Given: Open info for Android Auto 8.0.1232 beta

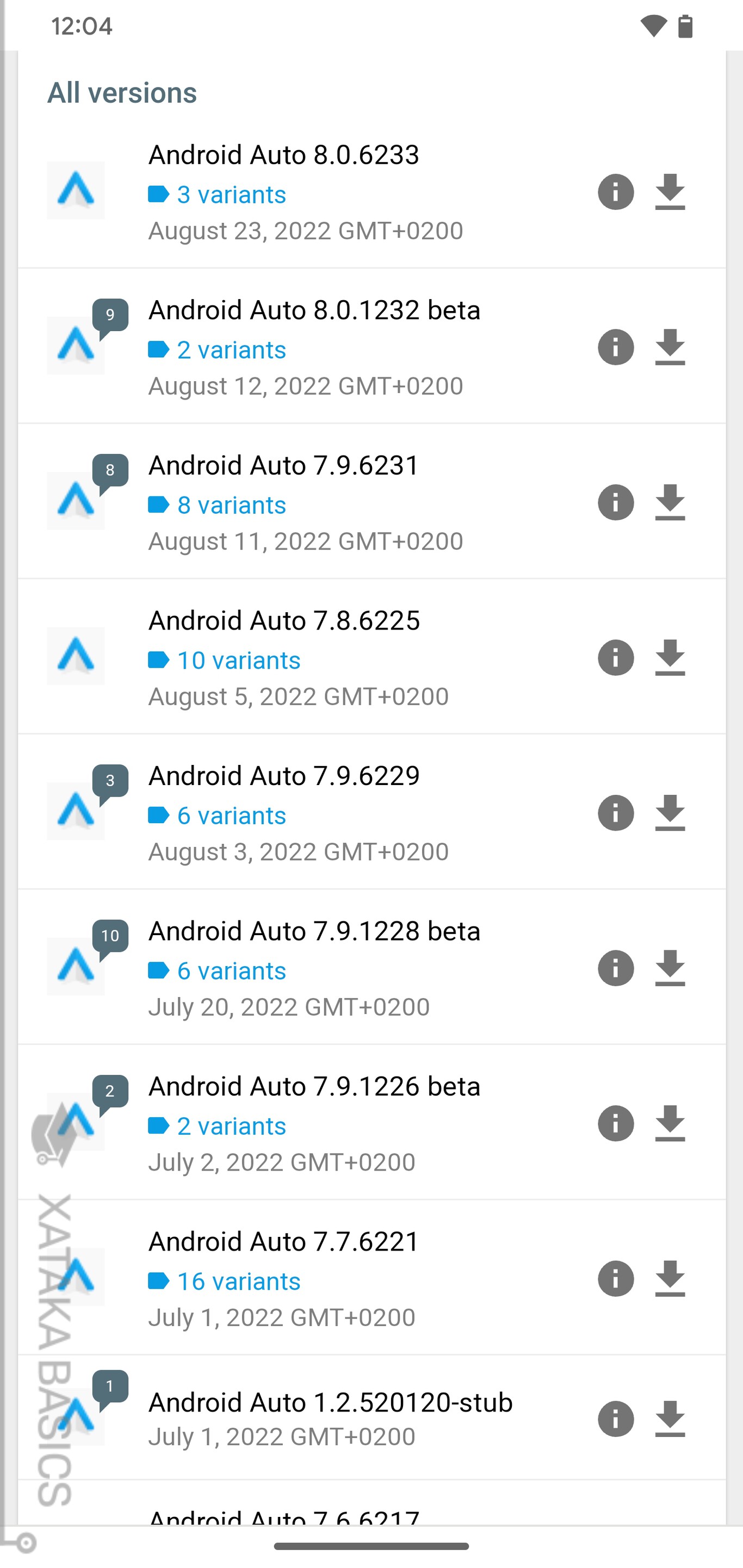Looking at the screenshot, I should [615, 347].
